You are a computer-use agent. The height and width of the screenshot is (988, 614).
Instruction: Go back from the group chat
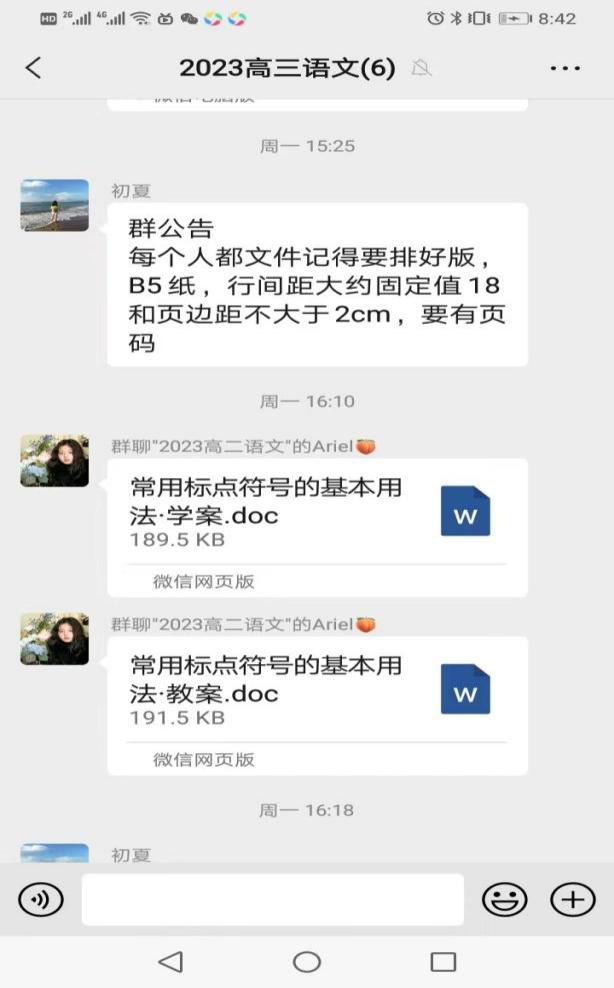(33, 67)
